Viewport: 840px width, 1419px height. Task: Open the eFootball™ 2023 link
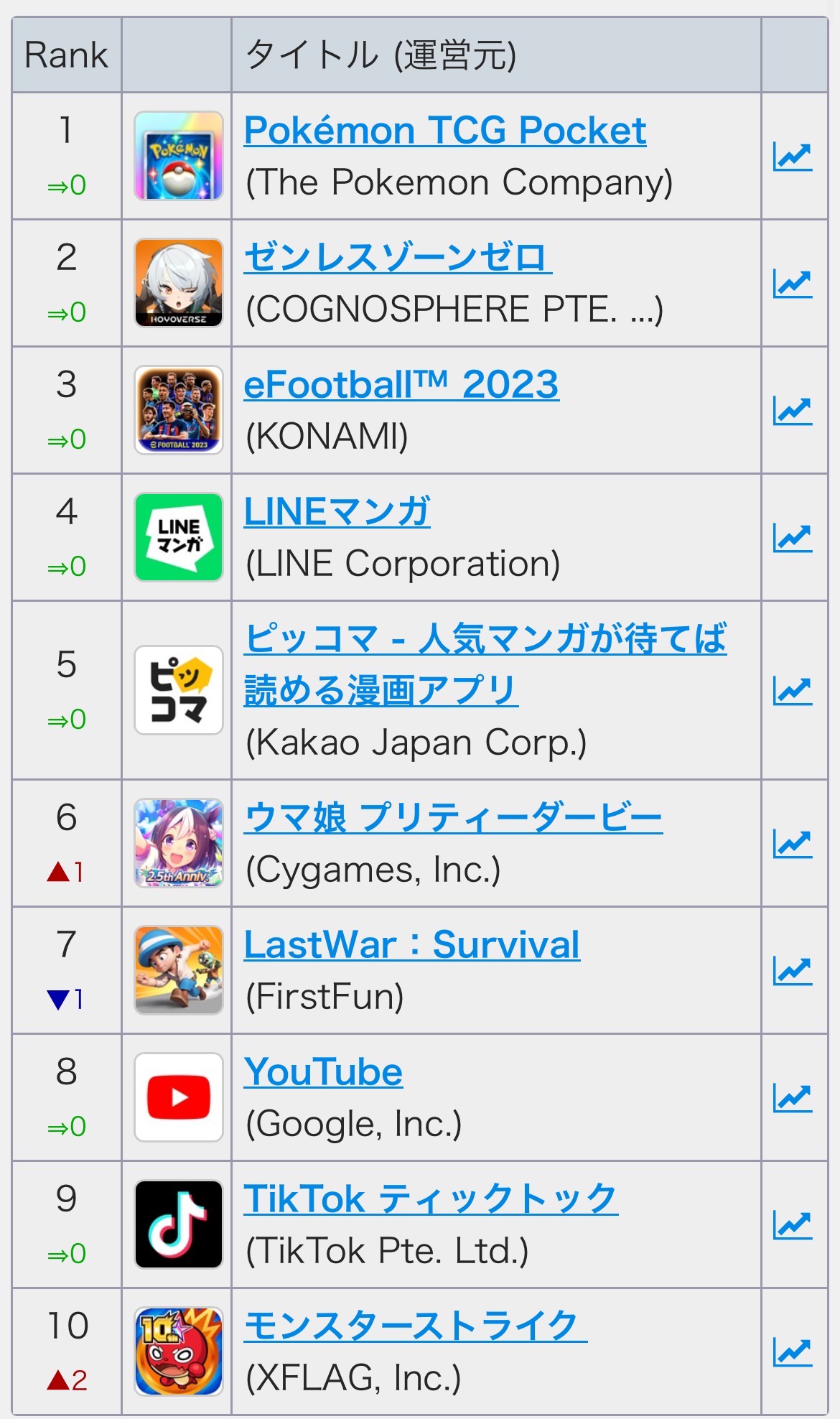401,384
